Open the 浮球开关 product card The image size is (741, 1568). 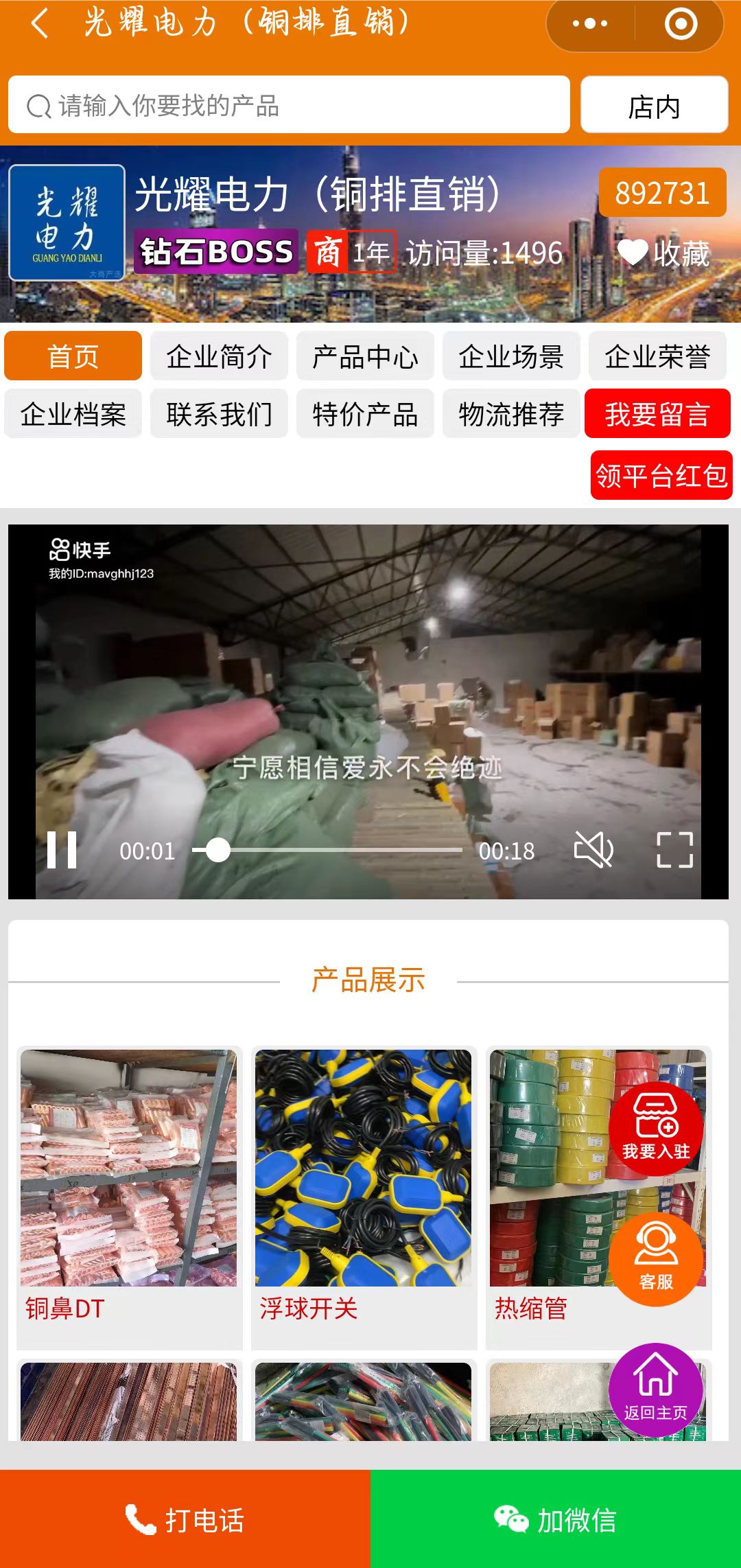[x=364, y=1195]
